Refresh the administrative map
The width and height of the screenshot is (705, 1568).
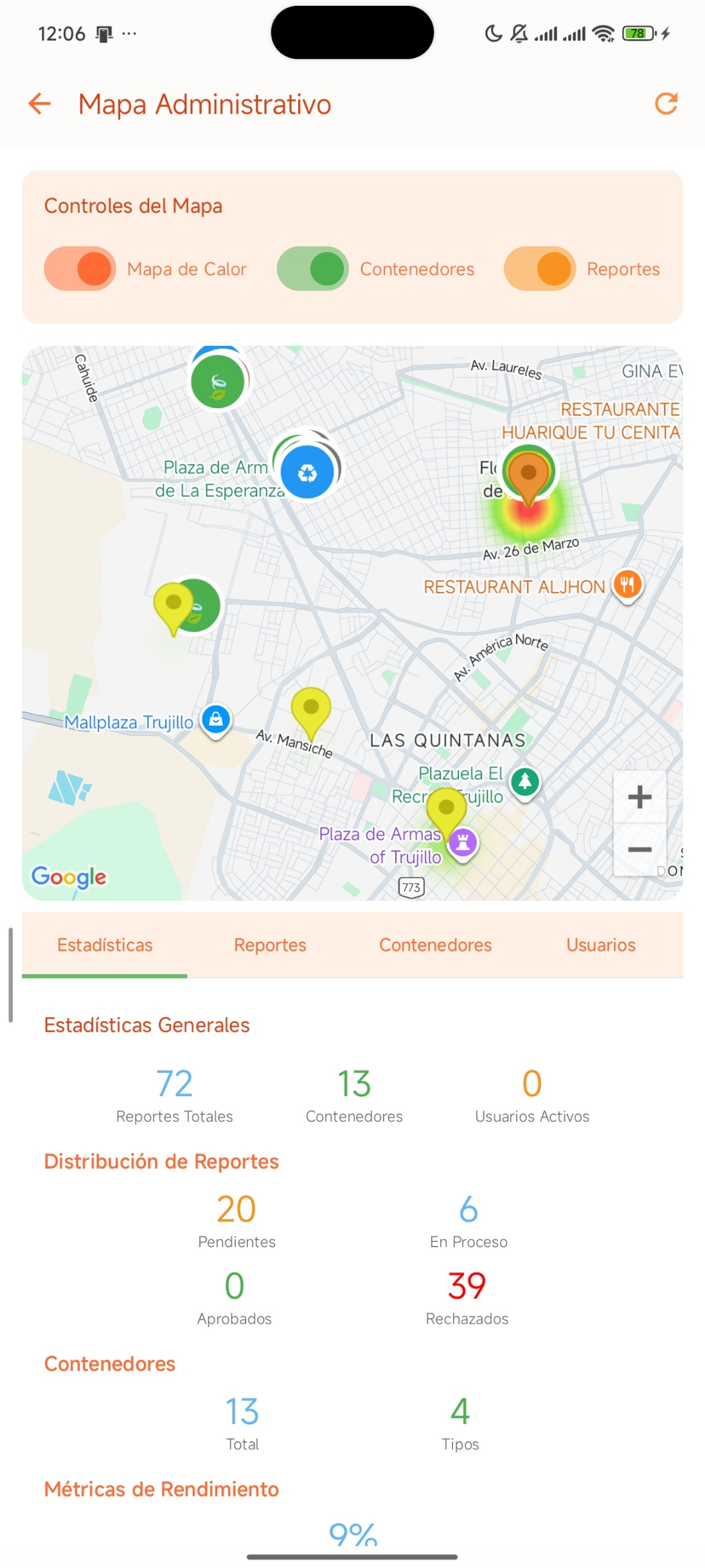[x=666, y=104]
